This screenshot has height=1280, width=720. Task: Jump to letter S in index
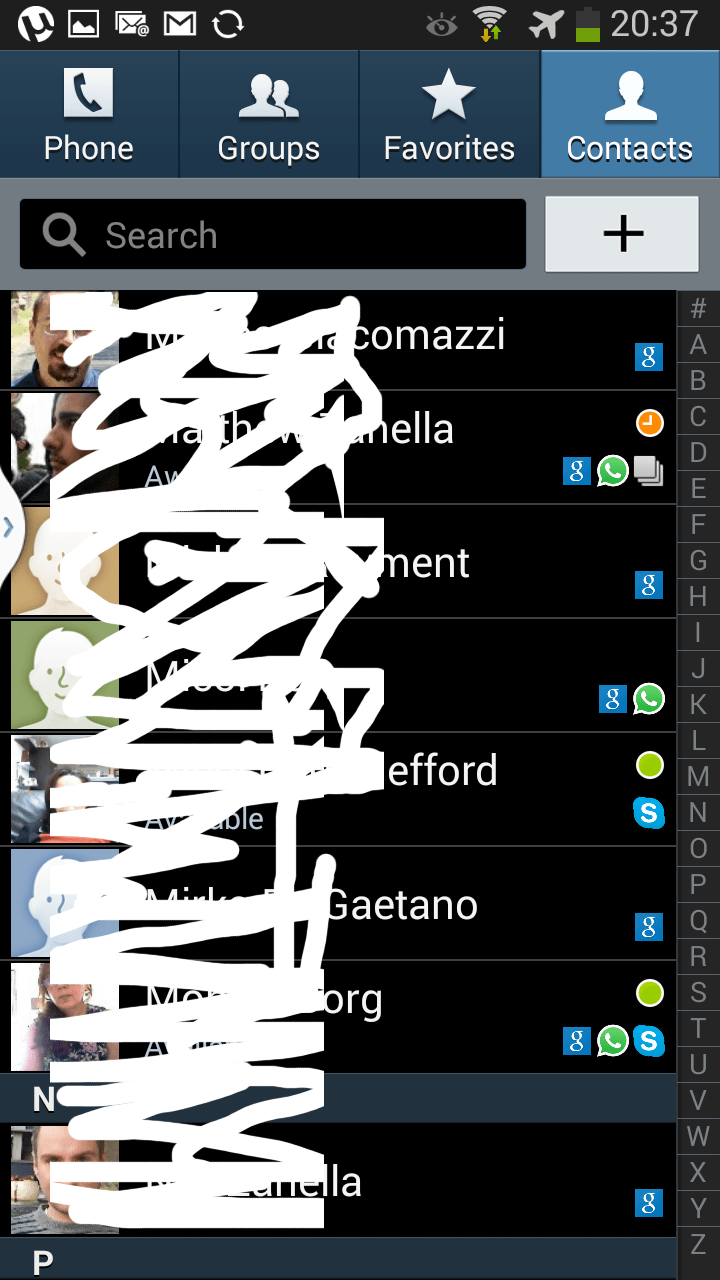point(698,992)
